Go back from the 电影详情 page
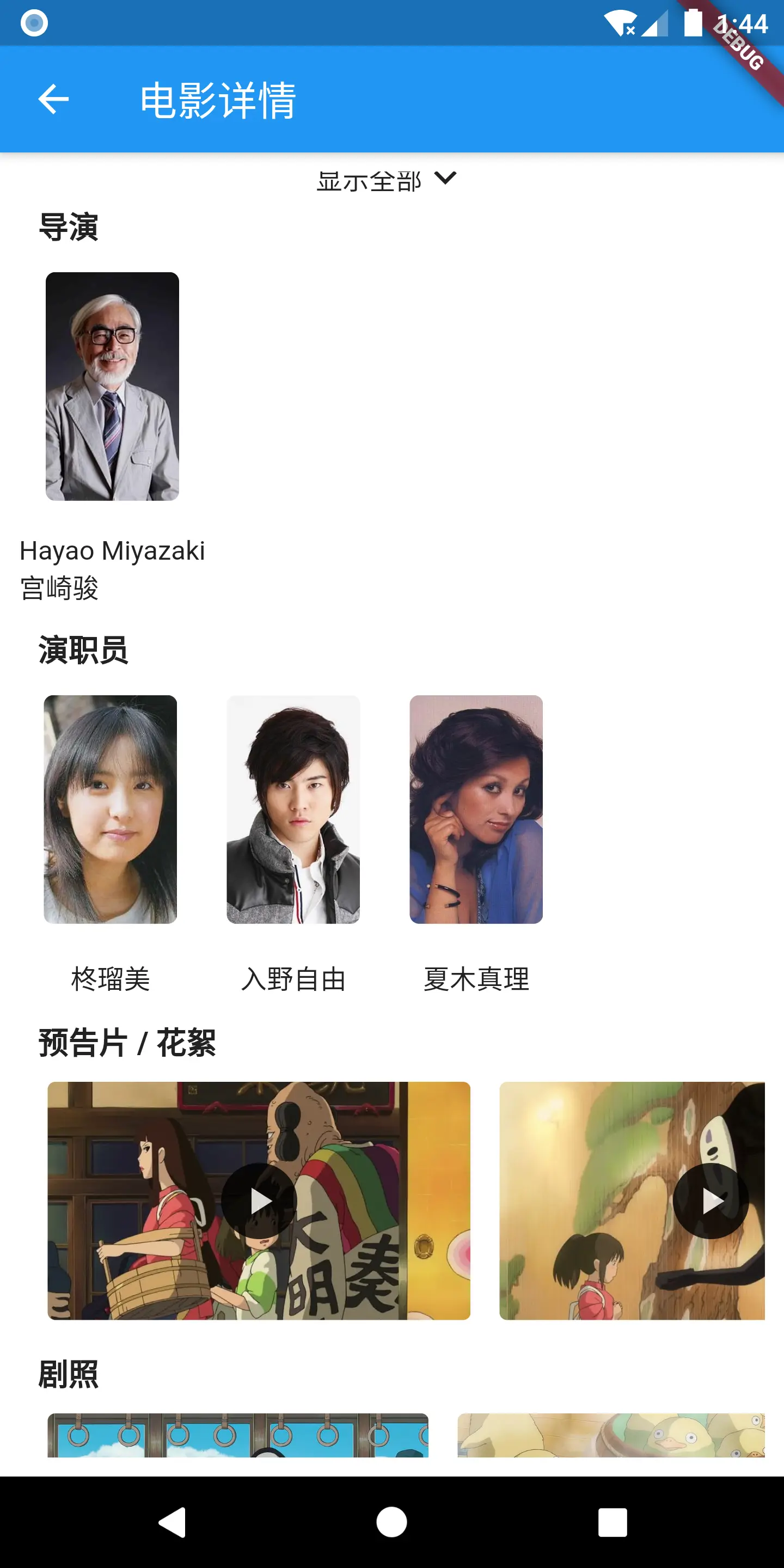 pos(53,99)
